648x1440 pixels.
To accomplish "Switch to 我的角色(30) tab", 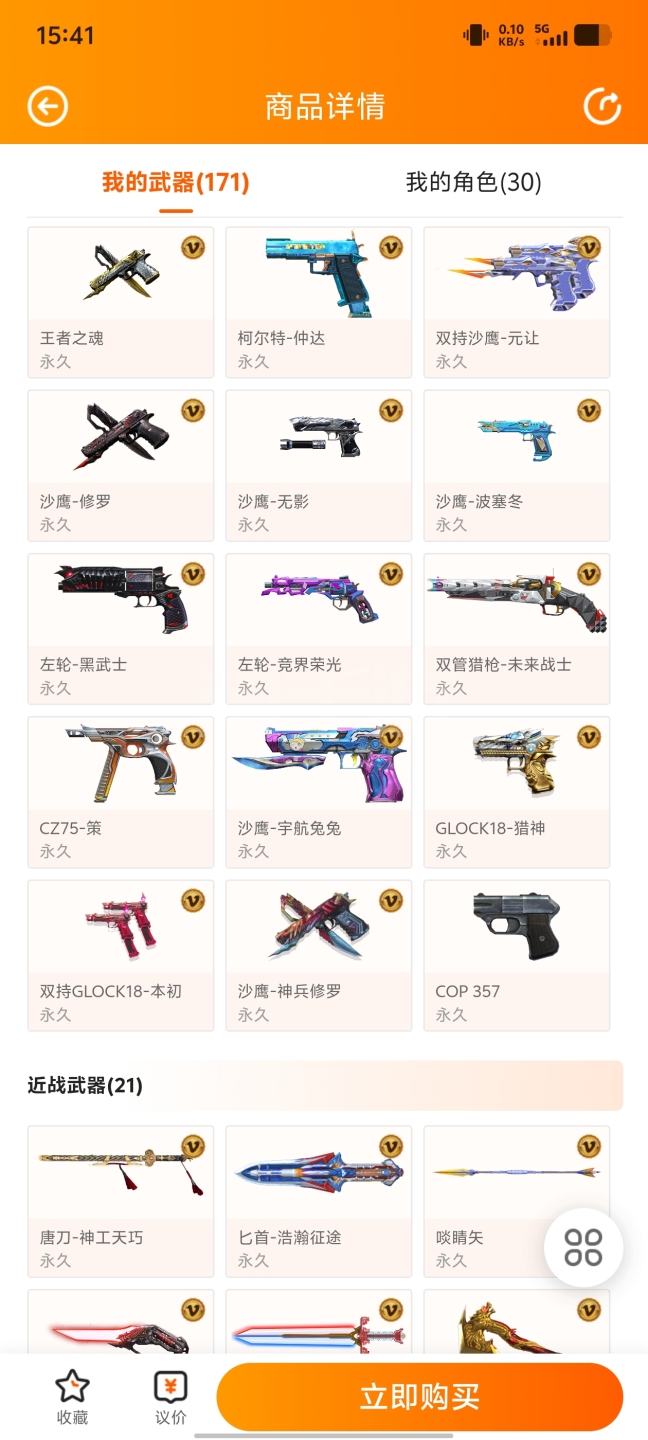I will 473,182.
